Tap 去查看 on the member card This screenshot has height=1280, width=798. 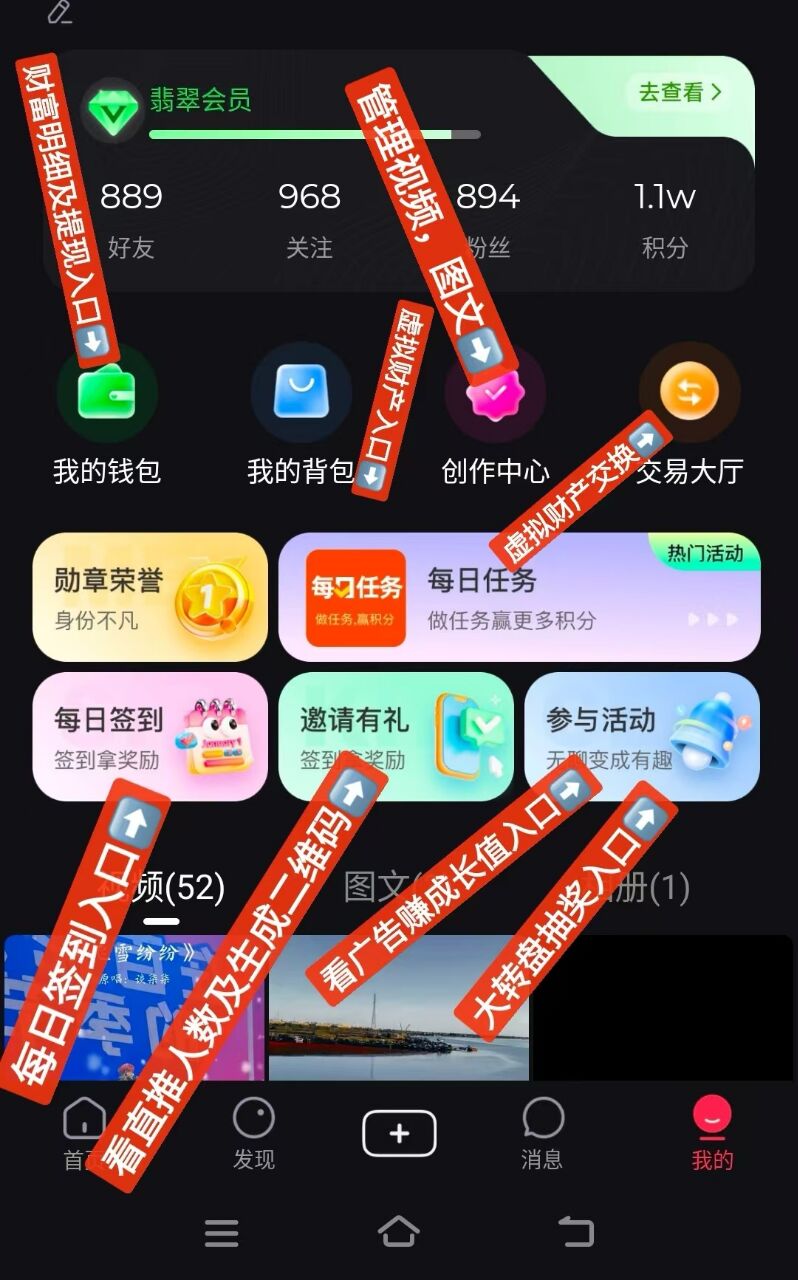(679, 93)
